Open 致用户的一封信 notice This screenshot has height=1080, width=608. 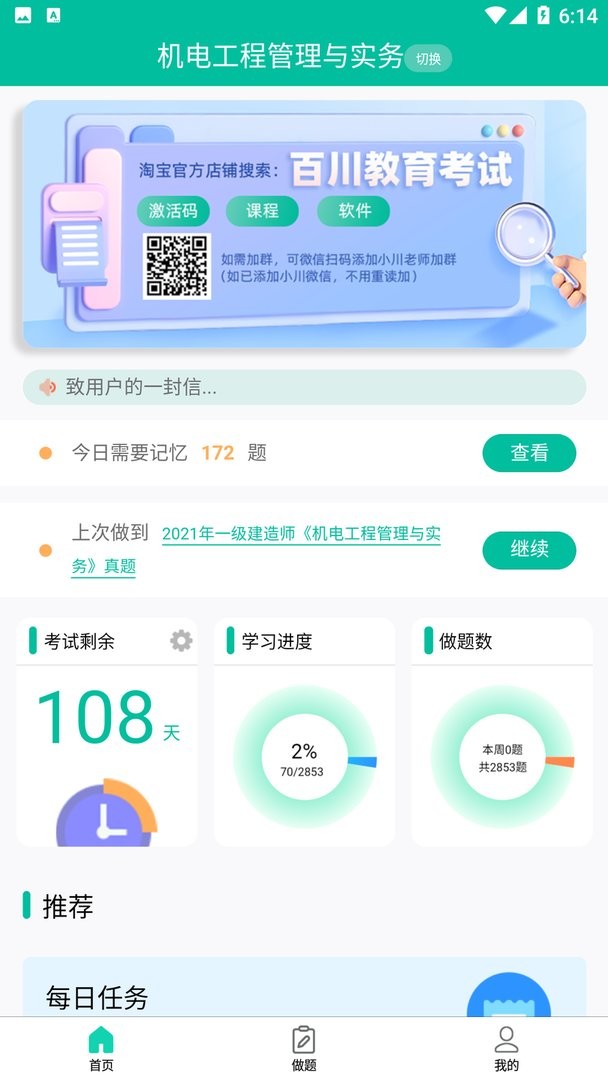point(304,387)
